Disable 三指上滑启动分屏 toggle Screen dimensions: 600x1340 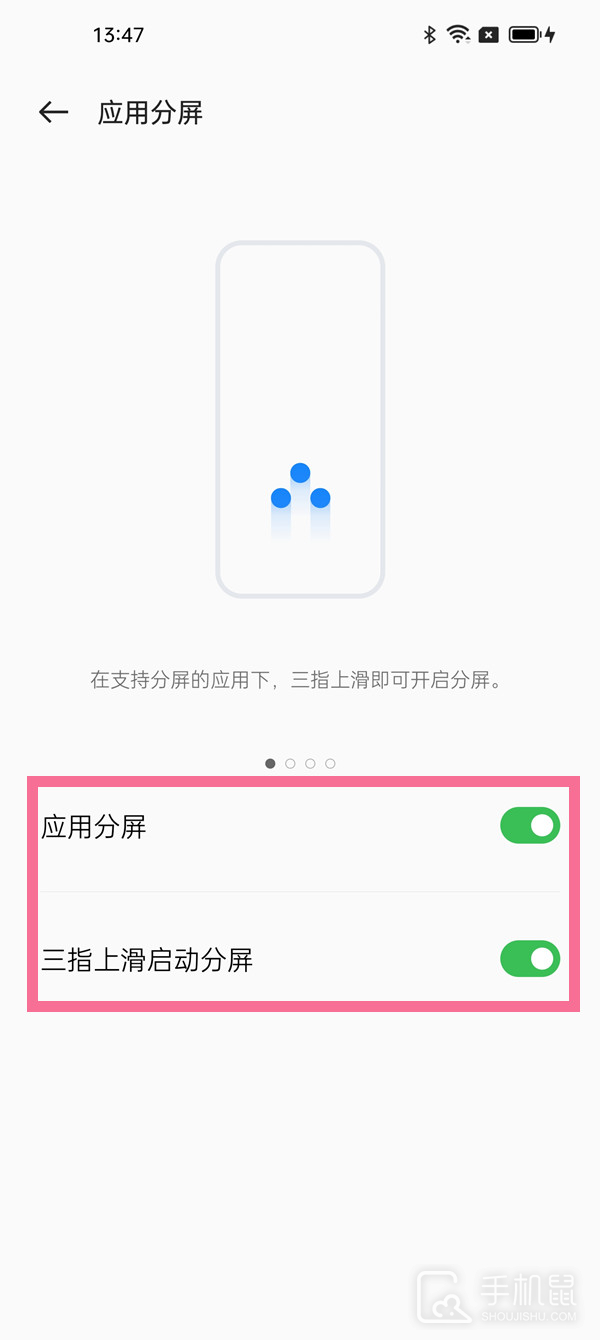(529, 959)
